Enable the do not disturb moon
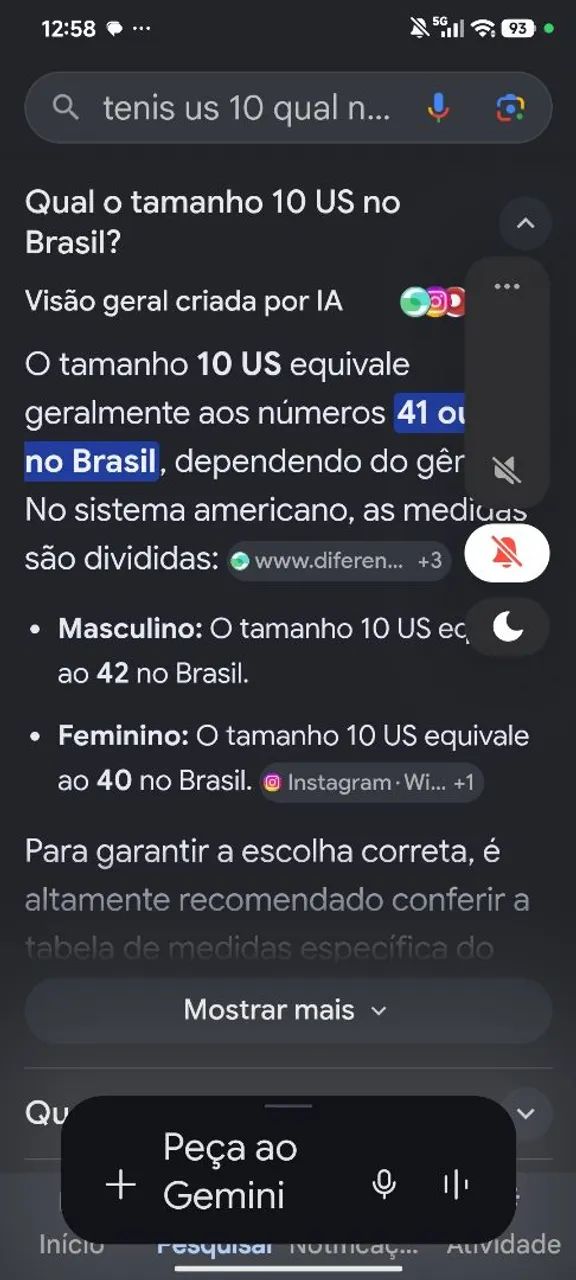576x1280 pixels. [x=507, y=627]
